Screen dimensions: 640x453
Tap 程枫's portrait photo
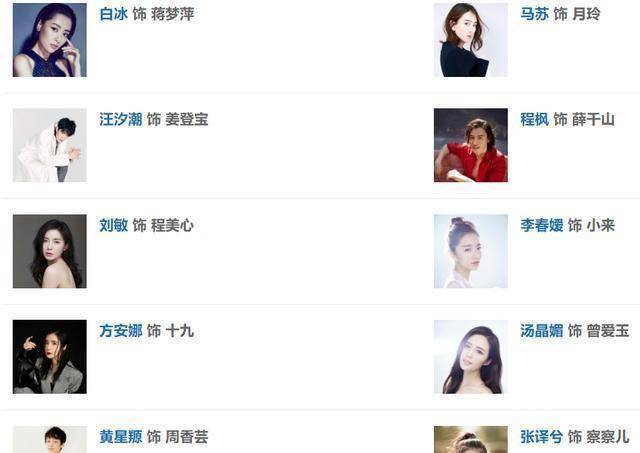470,145
